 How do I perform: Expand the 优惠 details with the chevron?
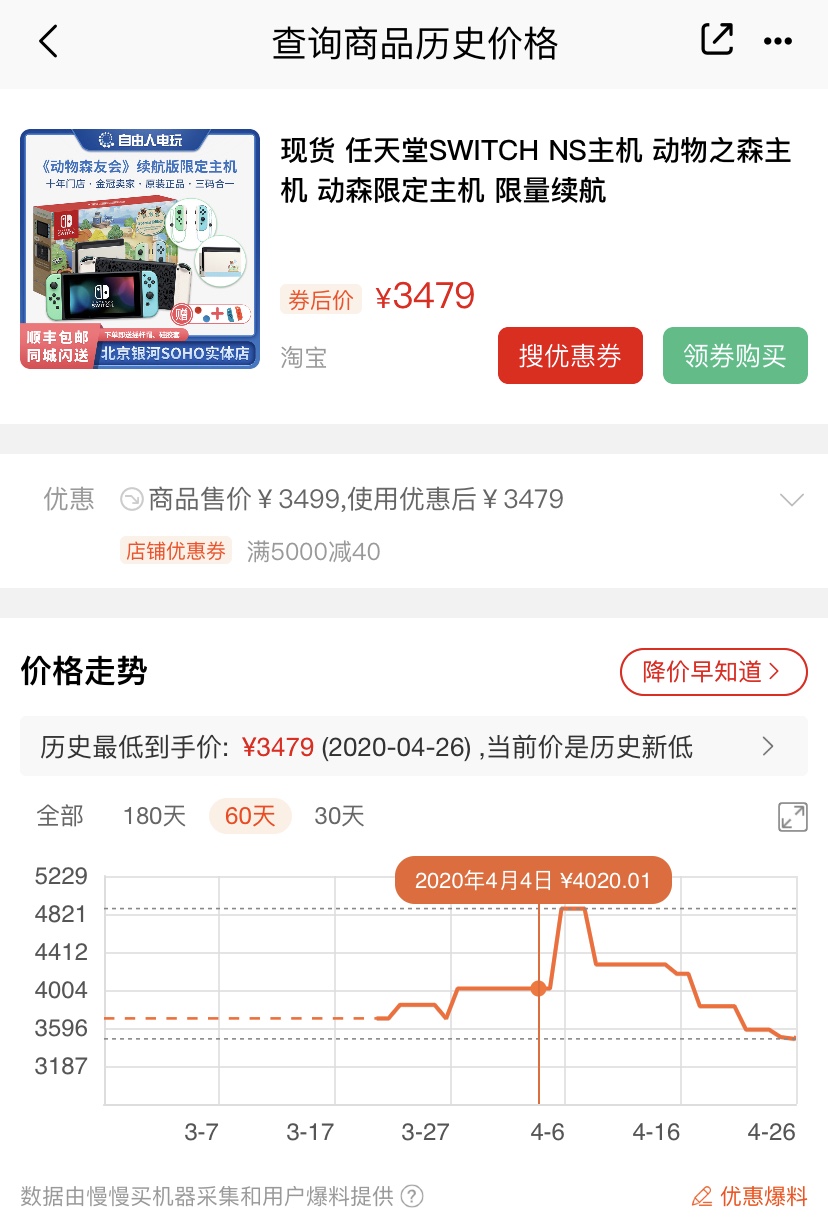tap(791, 498)
